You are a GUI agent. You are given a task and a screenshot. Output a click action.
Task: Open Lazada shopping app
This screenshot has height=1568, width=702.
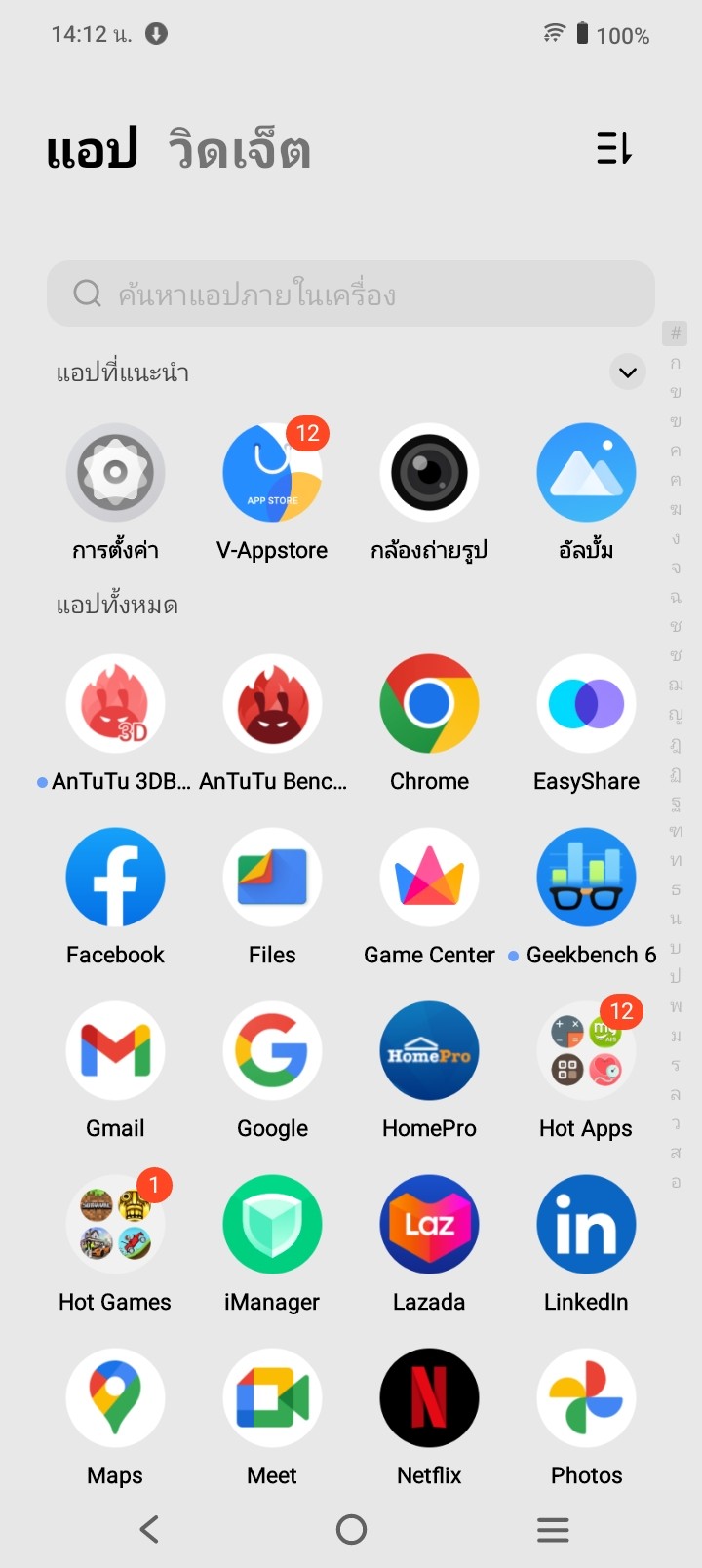[429, 1225]
